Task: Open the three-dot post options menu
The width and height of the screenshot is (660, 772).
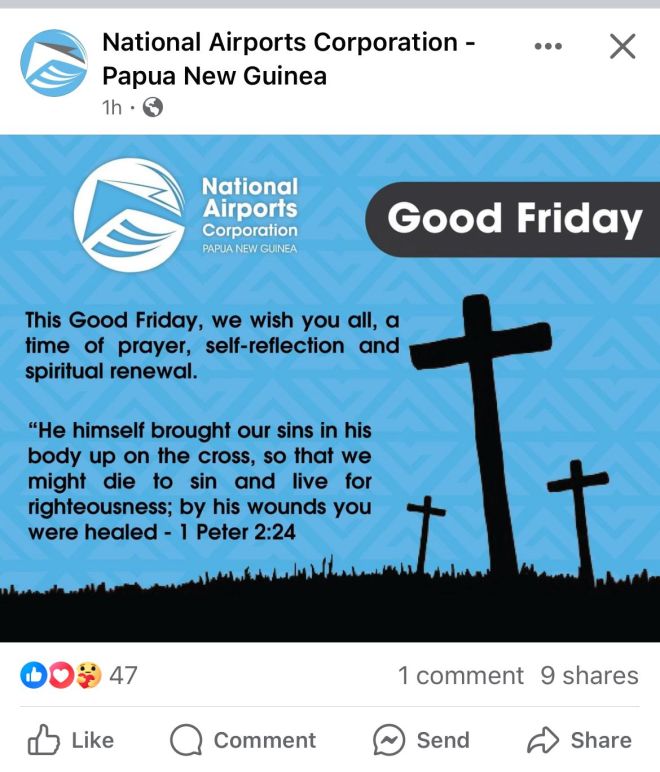Action: tap(548, 46)
